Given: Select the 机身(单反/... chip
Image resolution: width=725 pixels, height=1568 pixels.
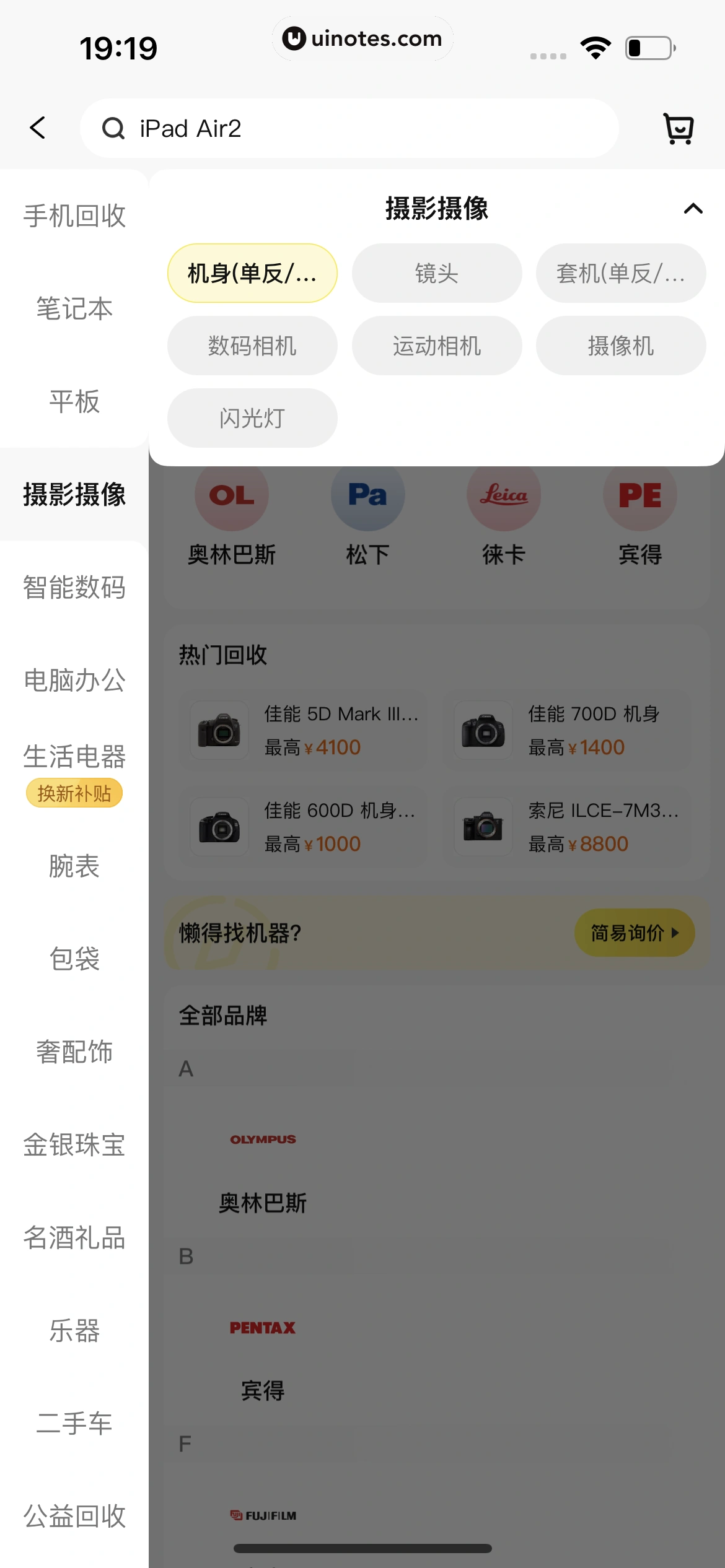Looking at the screenshot, I should click(252, 273).
